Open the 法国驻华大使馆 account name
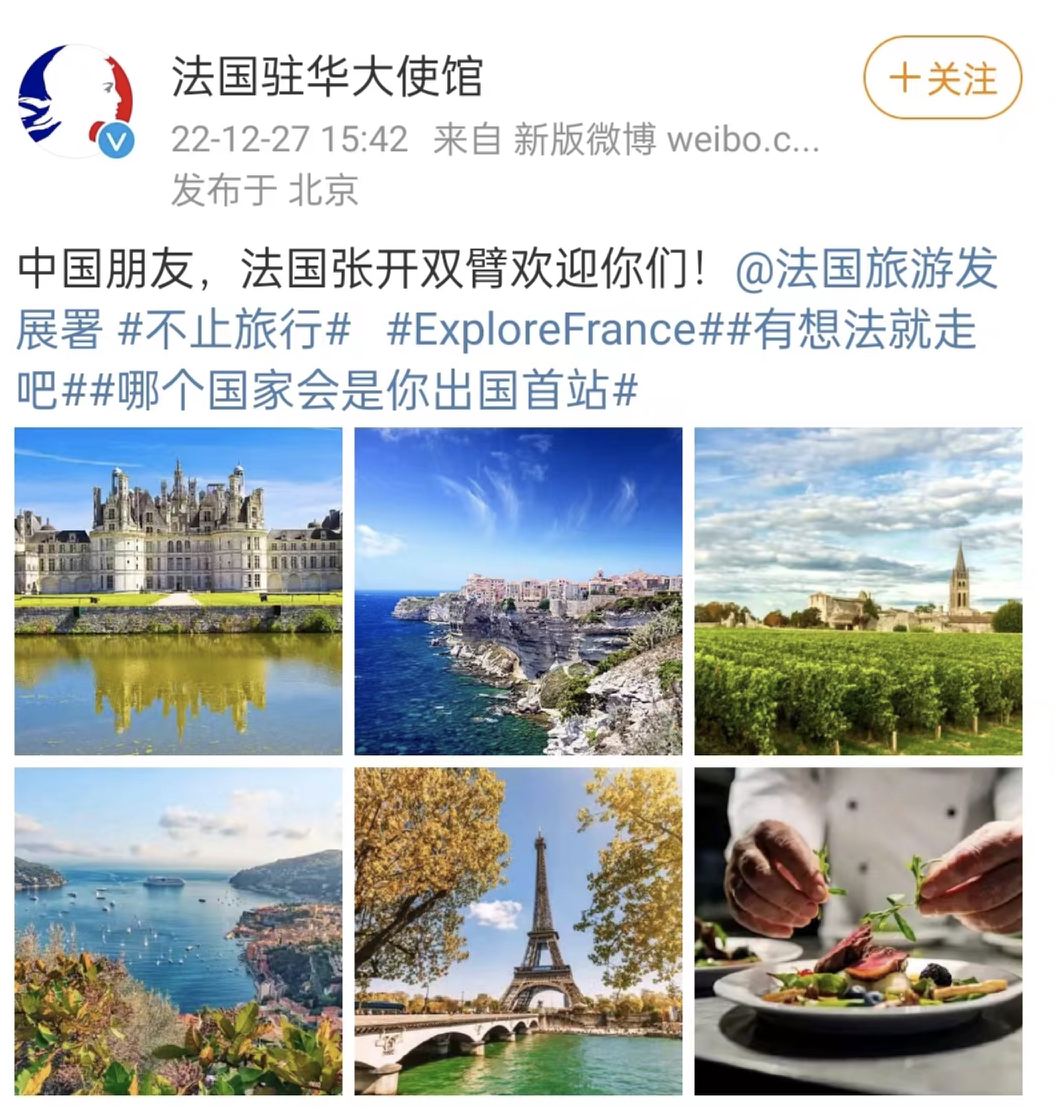1055x1116 pixels. (326, 77)
